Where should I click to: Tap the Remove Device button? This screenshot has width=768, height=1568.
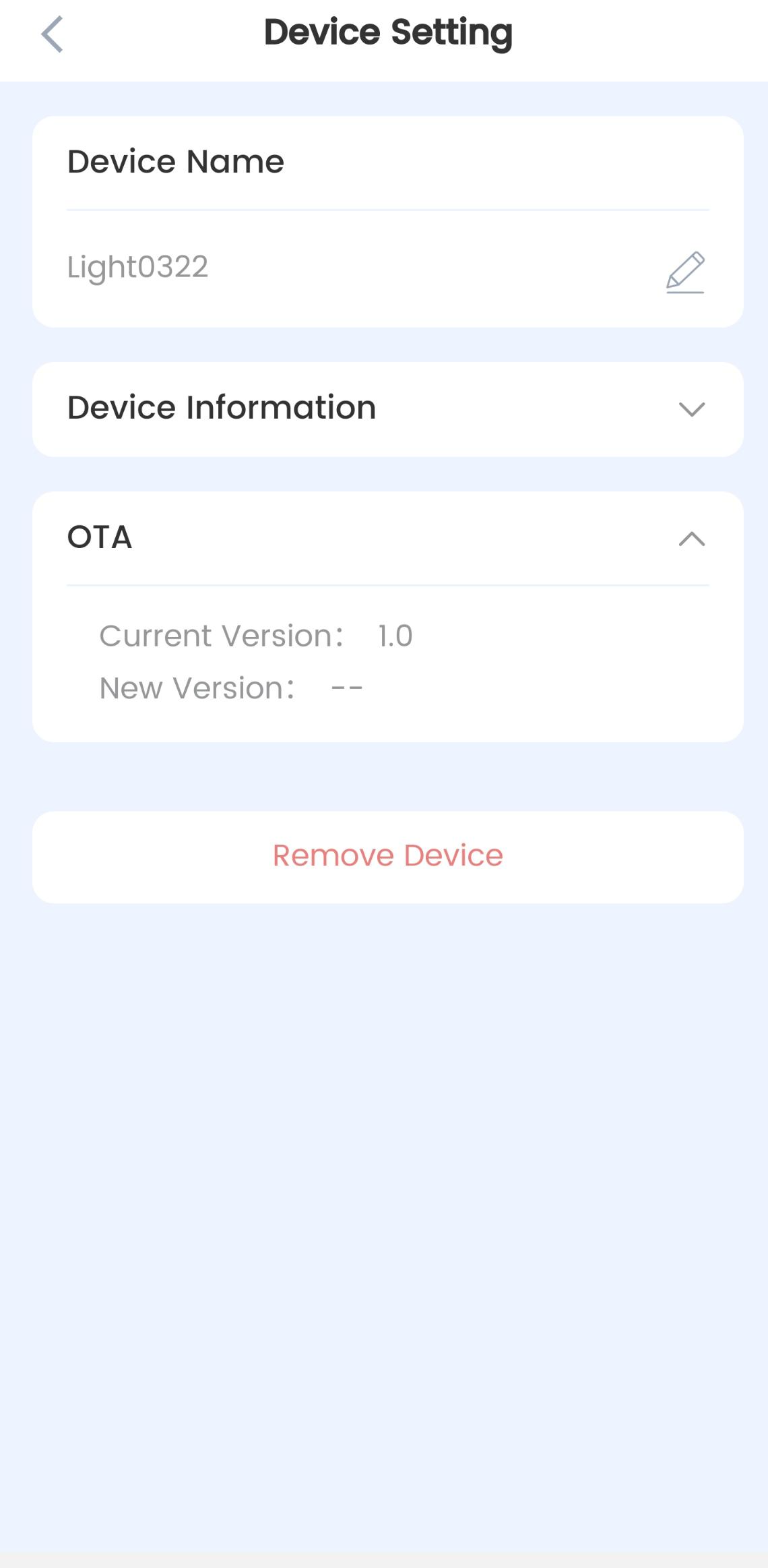click(388, 857)
